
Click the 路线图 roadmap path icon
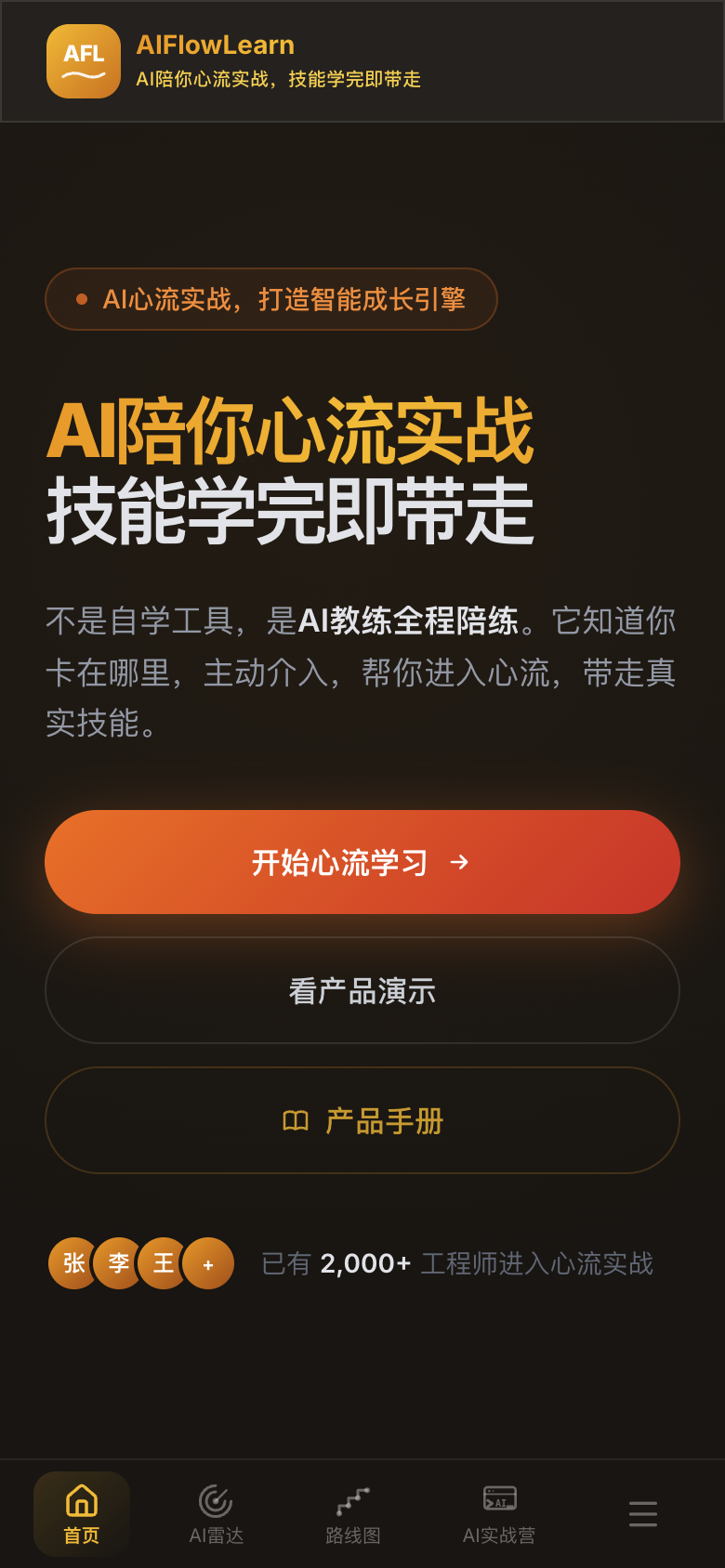(x=353, y=1497)
